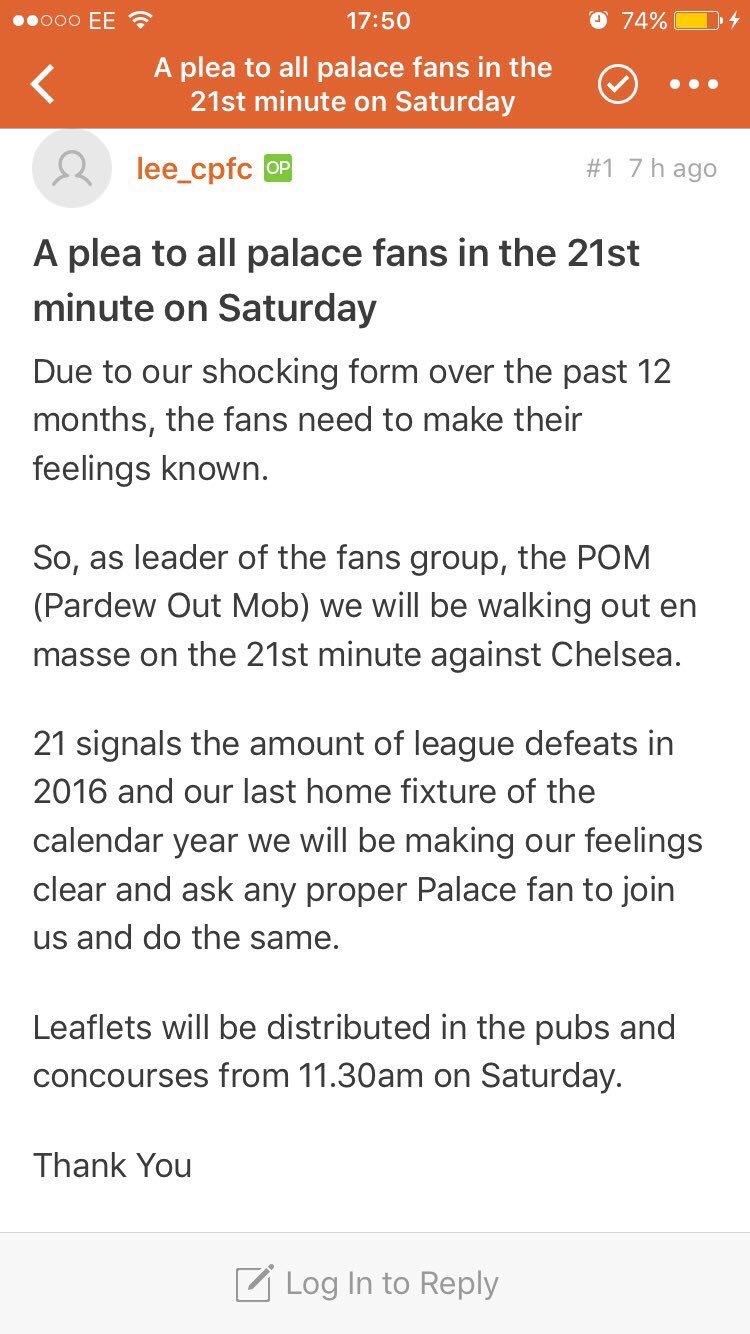This screenshot has width=750, height=1334.
Task: Open lee_cpfc's profile avatar
Action: [x=71, y=169]
